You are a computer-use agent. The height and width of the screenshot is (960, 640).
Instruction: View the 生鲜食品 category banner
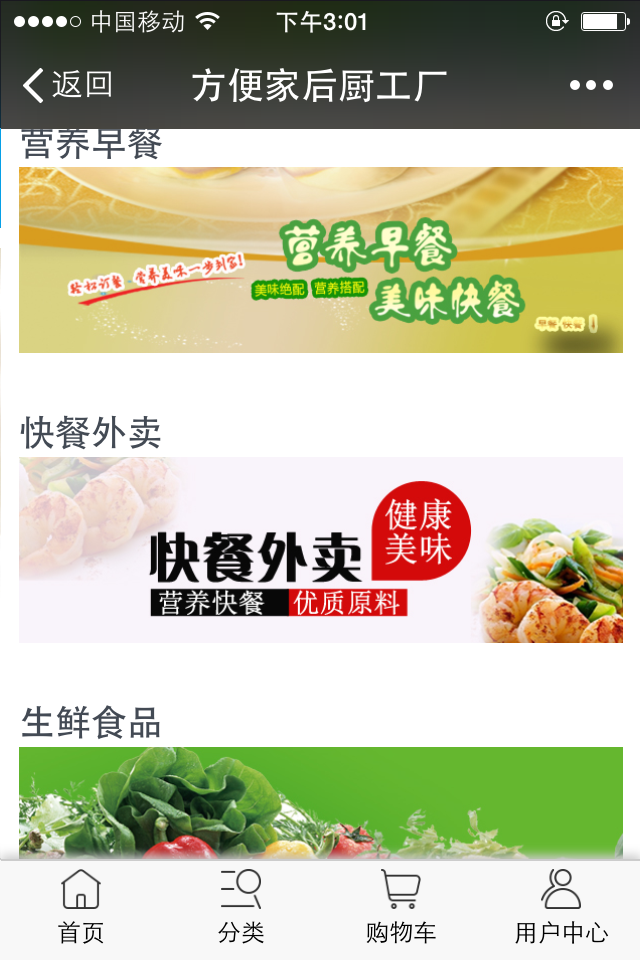click(x=320, y=803)
